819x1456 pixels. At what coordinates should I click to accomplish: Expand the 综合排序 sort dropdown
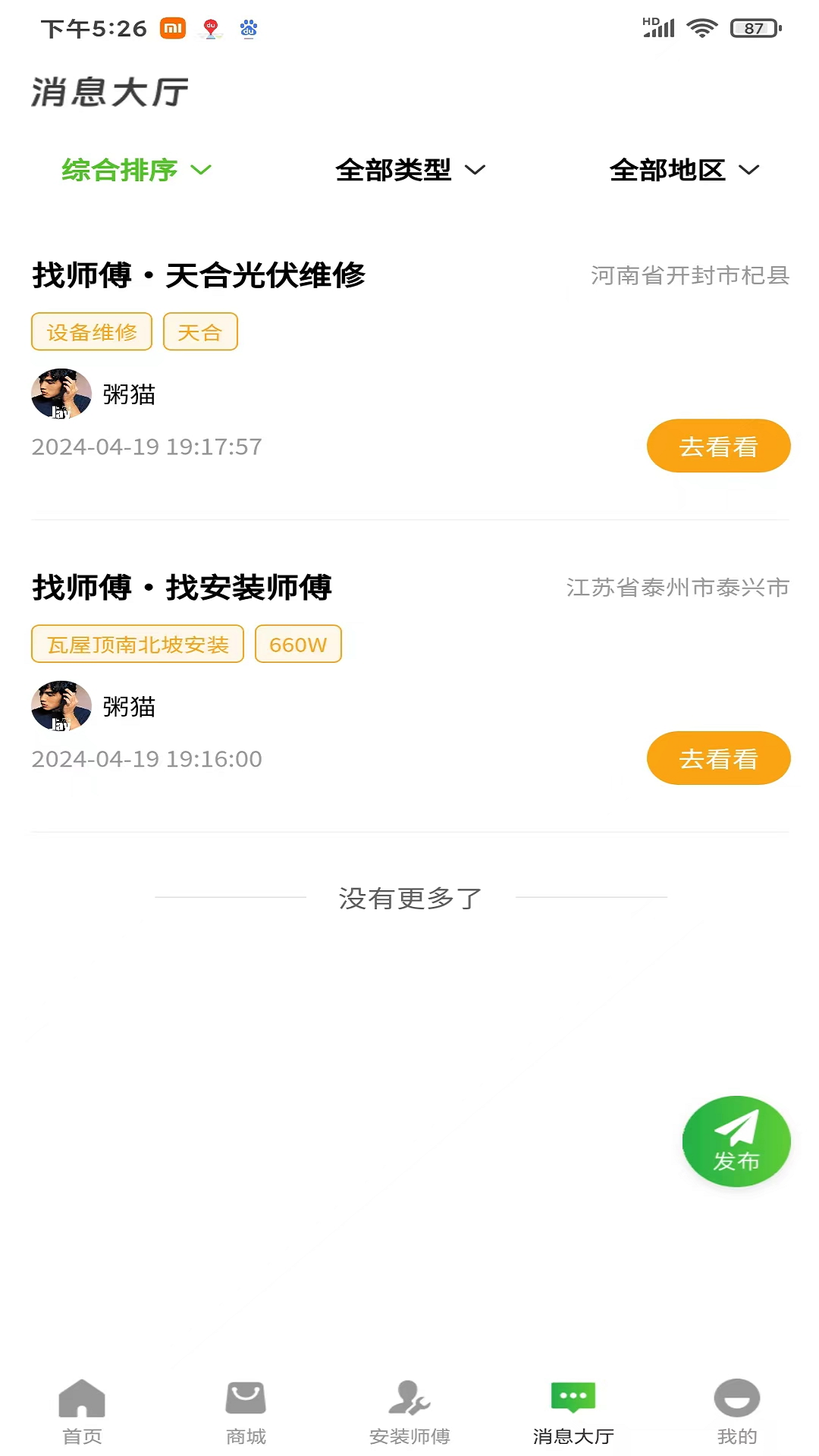[x=136, y=170]
